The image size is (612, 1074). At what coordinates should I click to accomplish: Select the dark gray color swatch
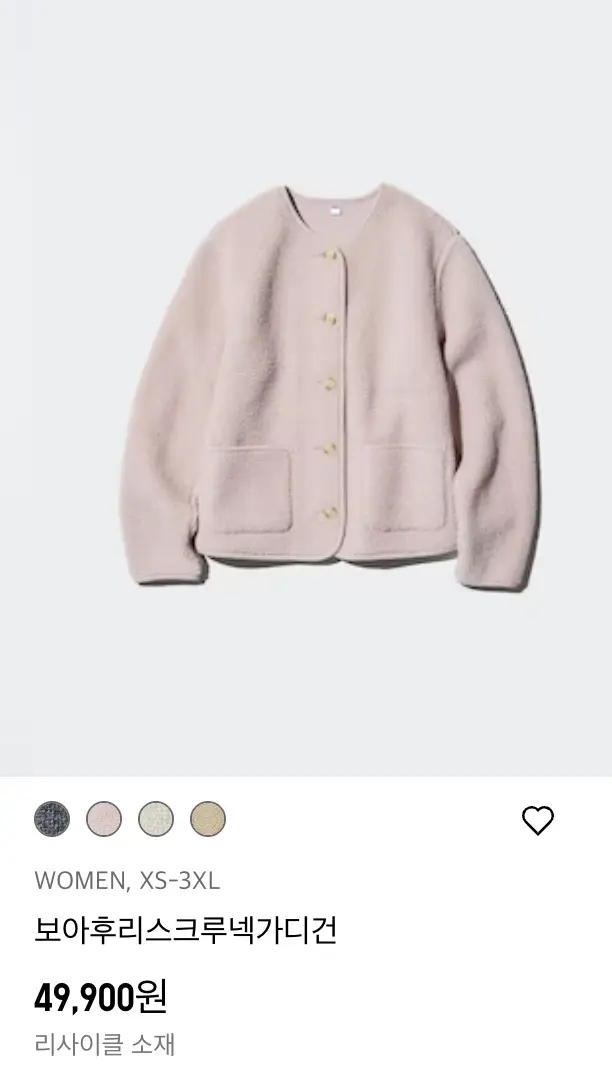tap(52, 819)
